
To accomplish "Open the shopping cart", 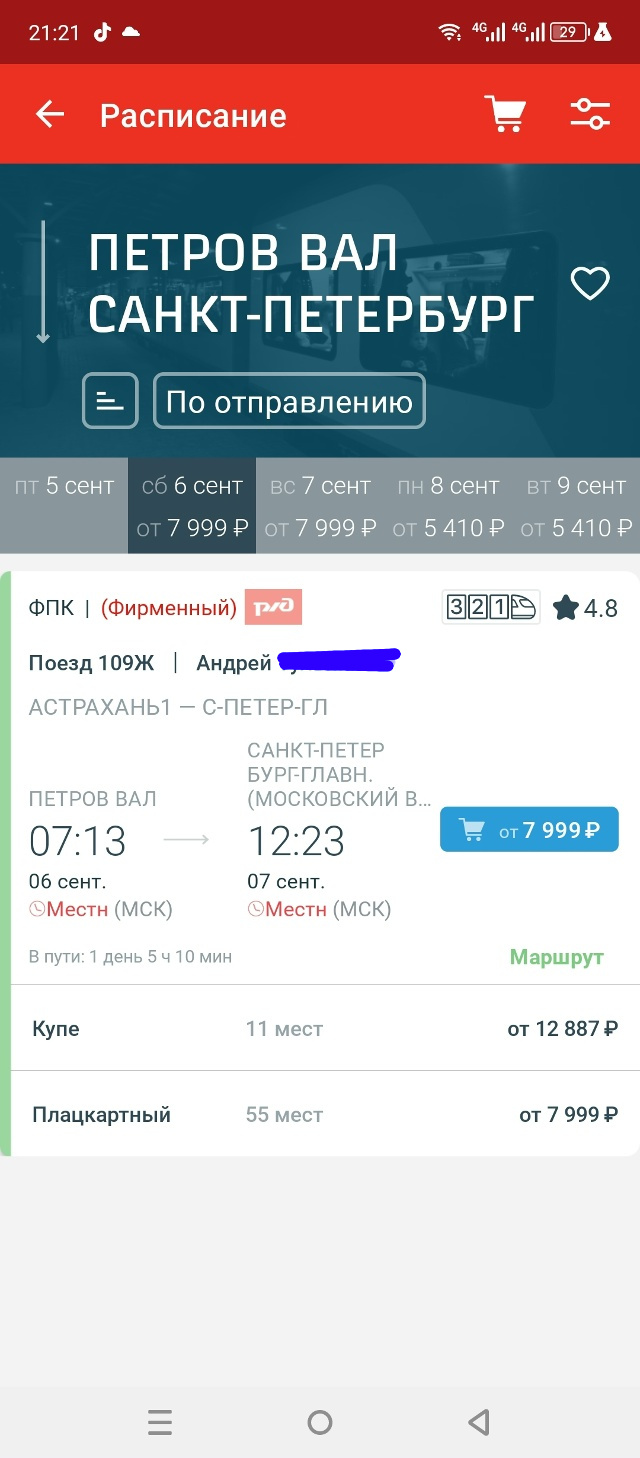I will (505, 114).
